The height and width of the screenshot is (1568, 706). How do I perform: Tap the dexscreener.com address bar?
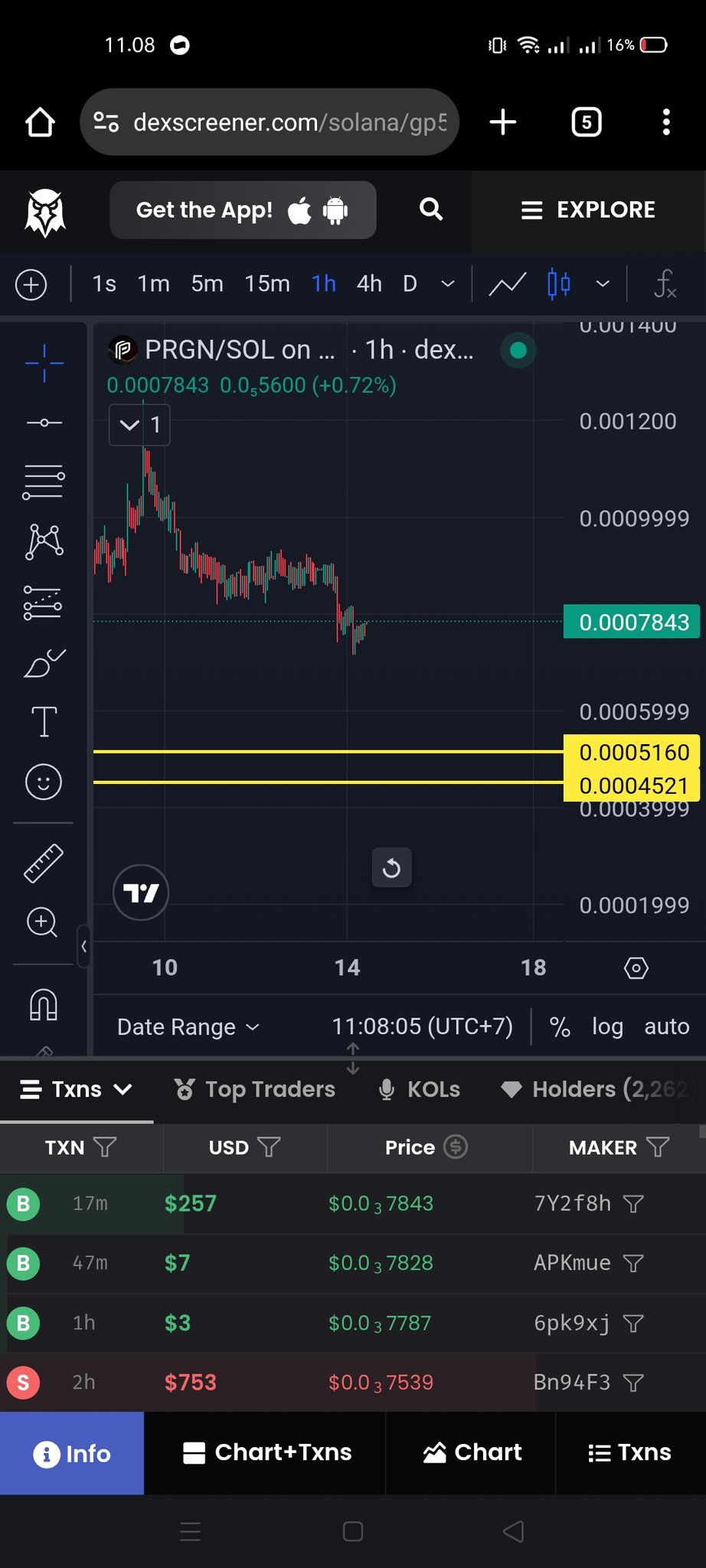click(270, 122)
